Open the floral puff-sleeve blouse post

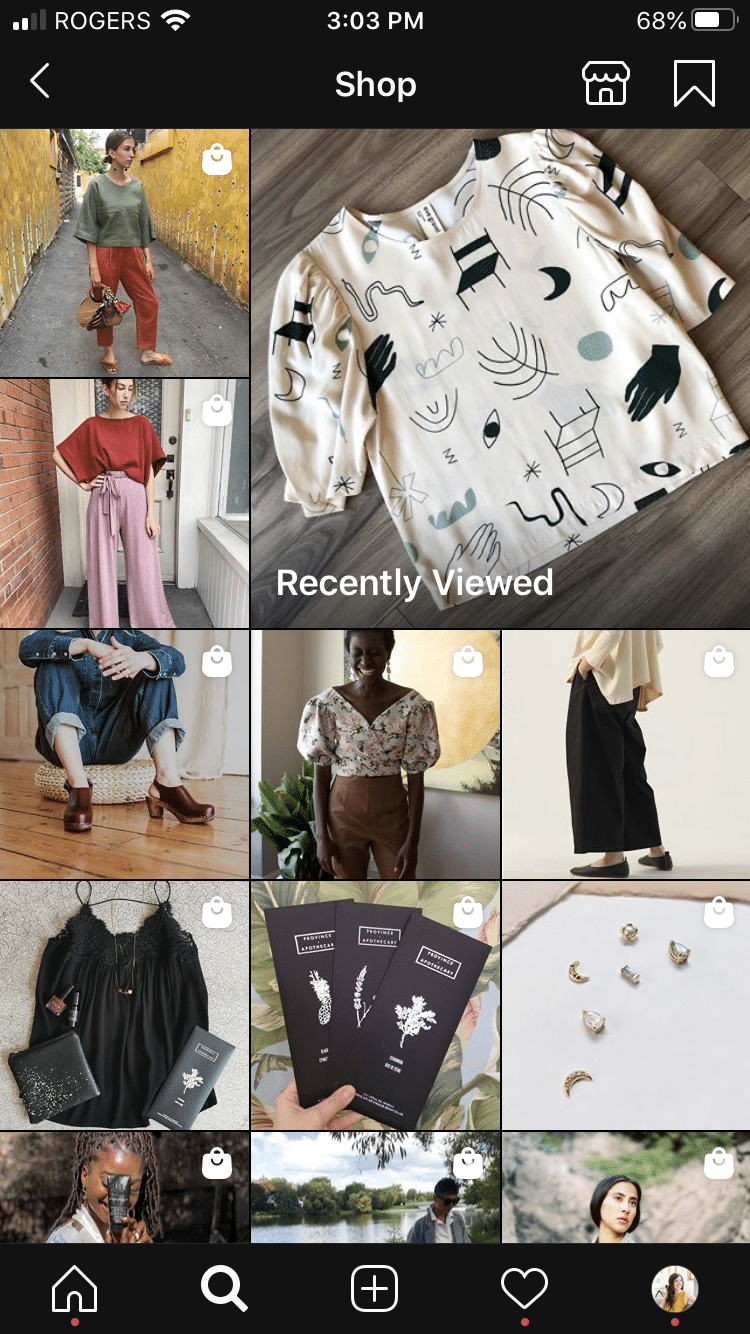tap(375, 754)
